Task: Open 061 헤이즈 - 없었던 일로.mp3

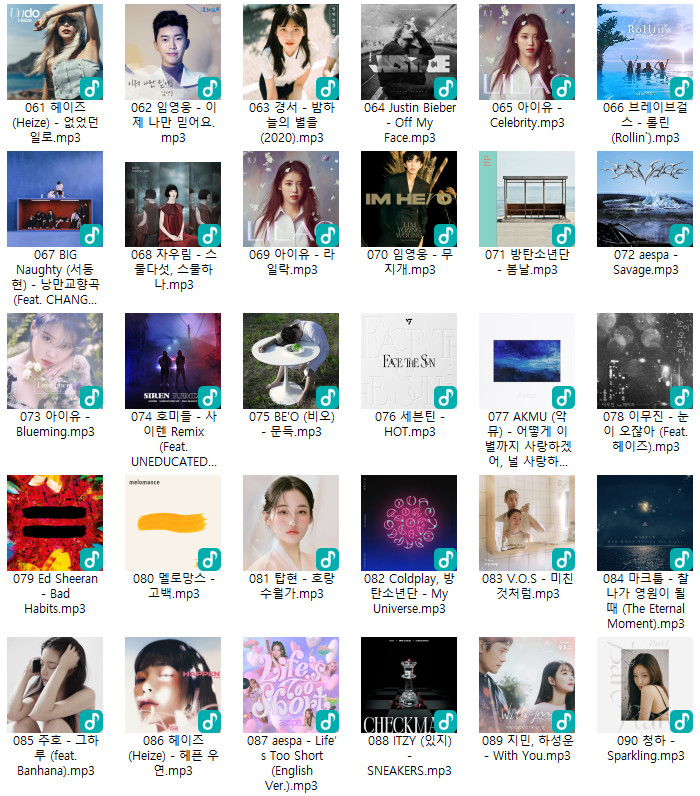Action: pos(54,52)
